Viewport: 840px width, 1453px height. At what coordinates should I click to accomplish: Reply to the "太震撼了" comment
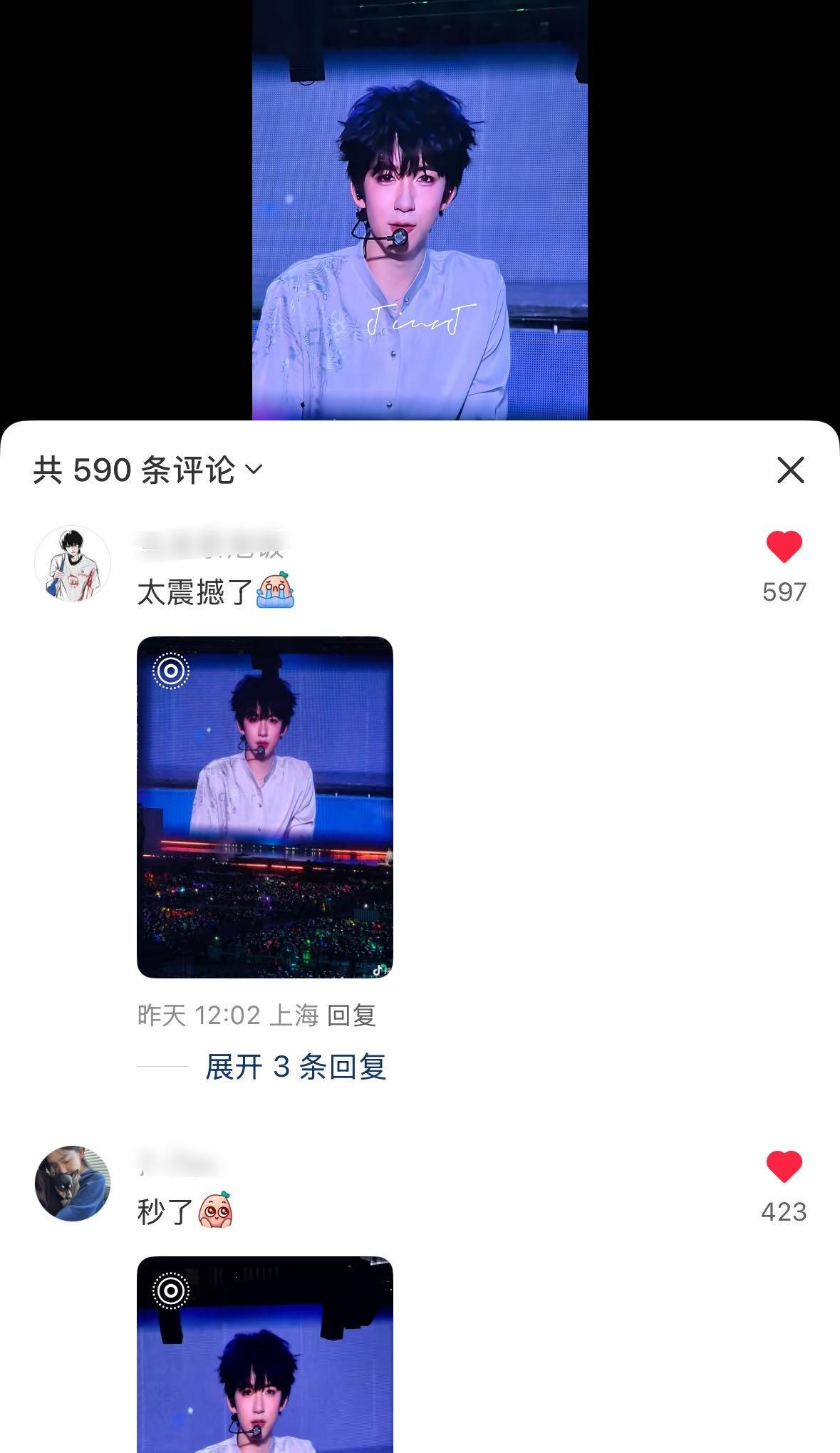tap(351, 1015)
